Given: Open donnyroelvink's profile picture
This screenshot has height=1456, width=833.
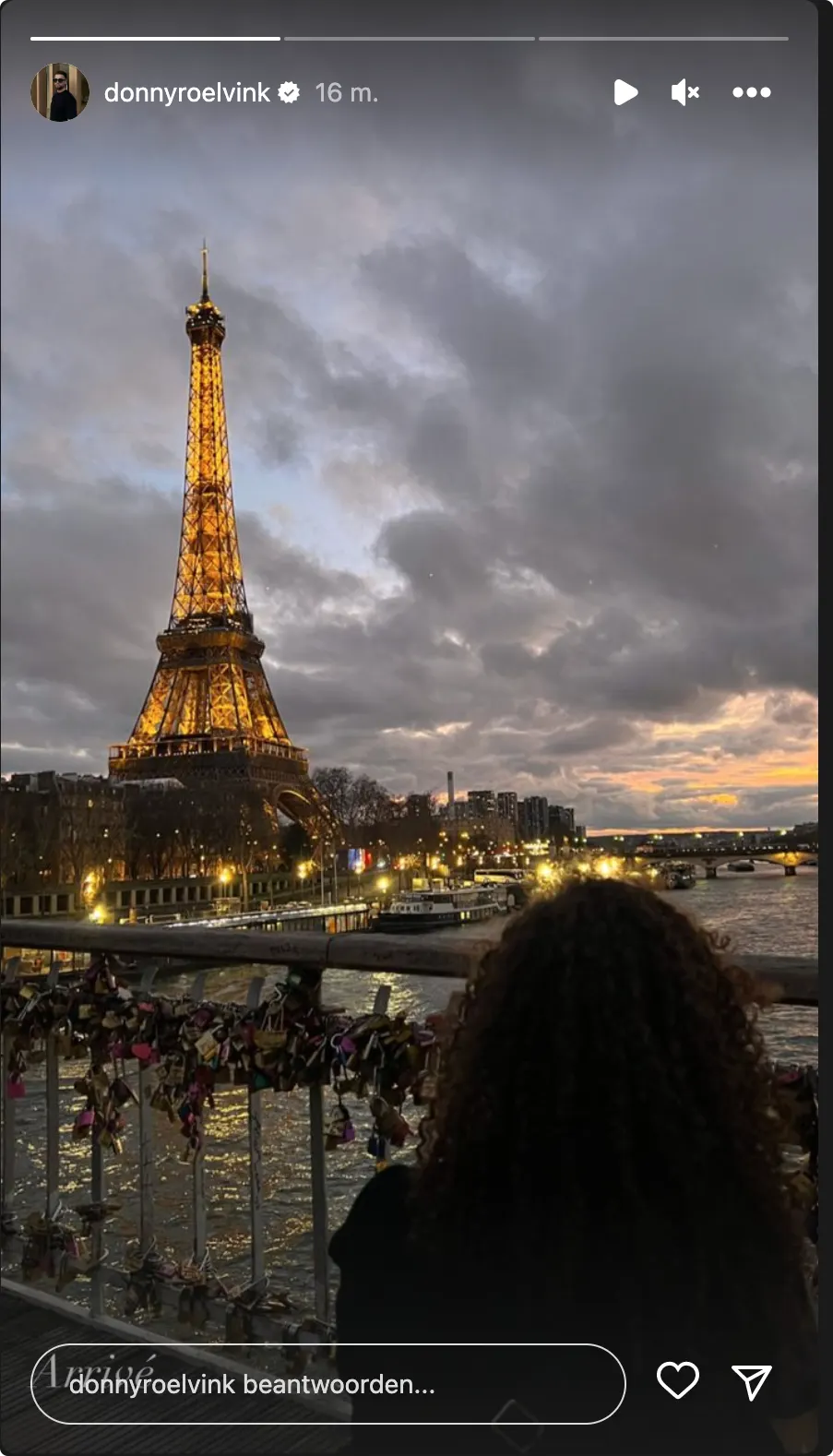Looking at the screenshot, I should tap(60, 92).
